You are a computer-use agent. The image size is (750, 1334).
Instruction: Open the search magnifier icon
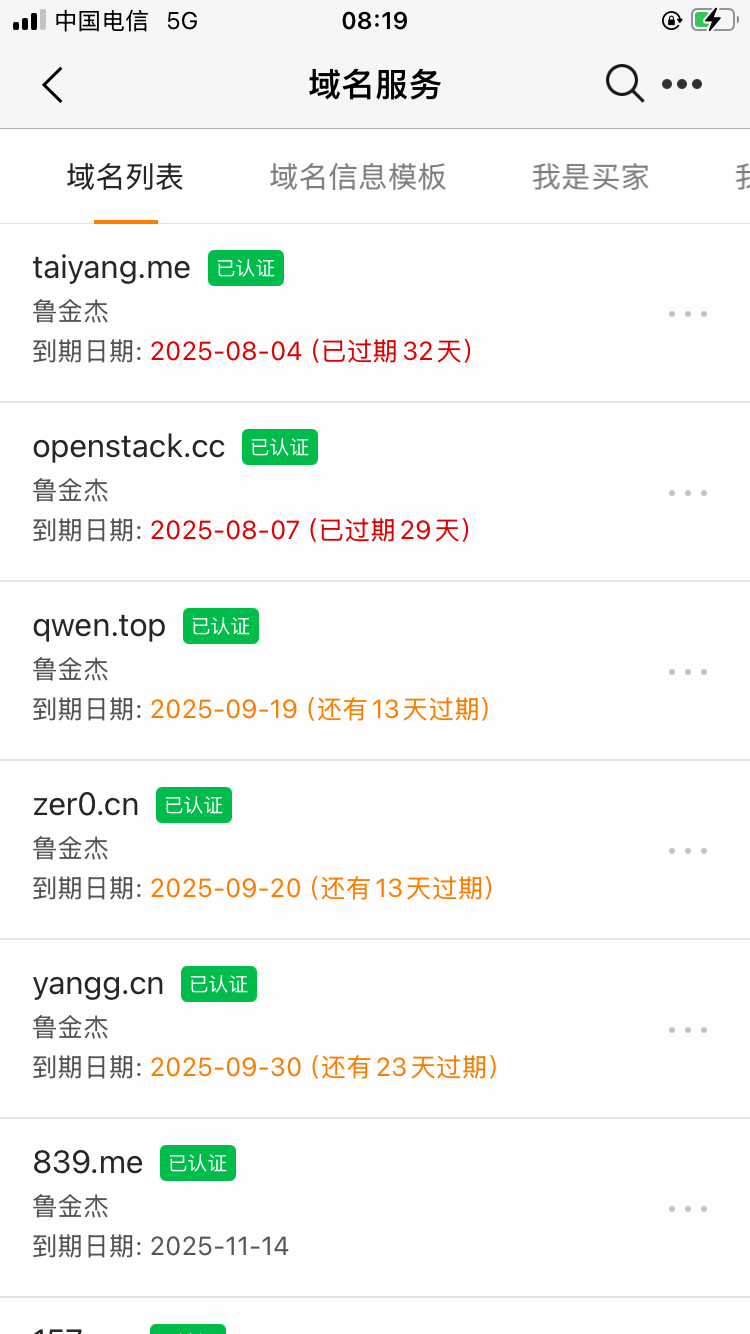pos(624,84)
